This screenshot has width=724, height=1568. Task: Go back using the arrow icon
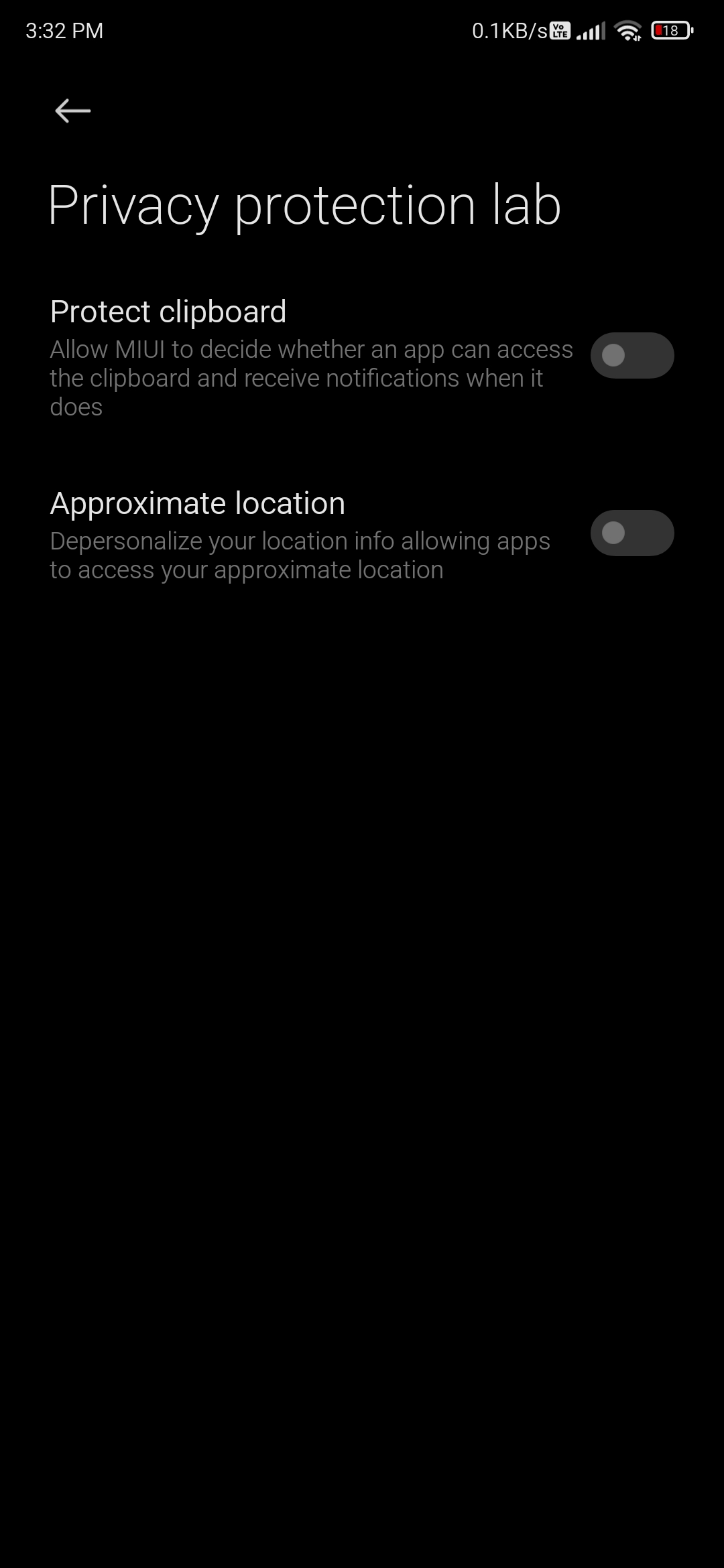pos(72,111)
